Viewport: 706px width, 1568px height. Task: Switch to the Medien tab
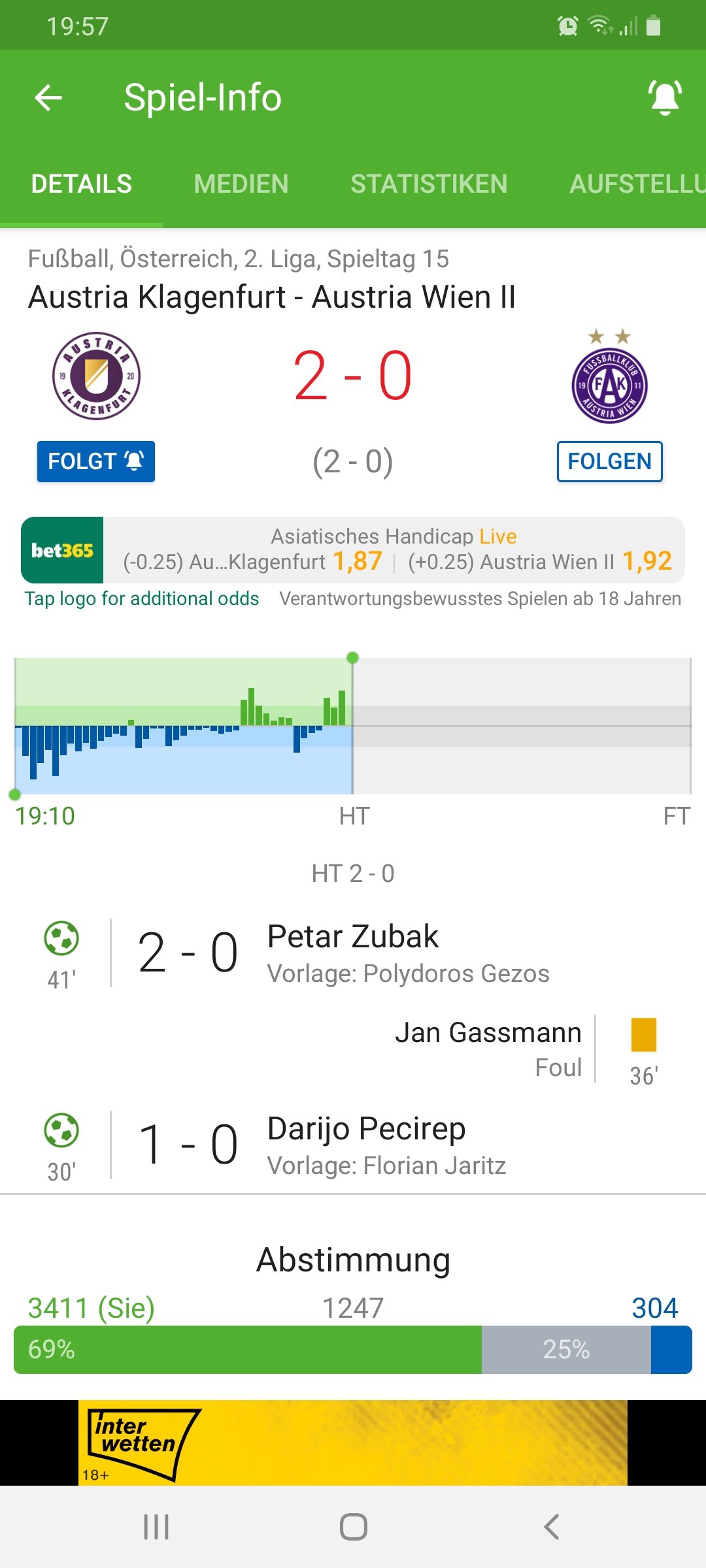(241, 184)
